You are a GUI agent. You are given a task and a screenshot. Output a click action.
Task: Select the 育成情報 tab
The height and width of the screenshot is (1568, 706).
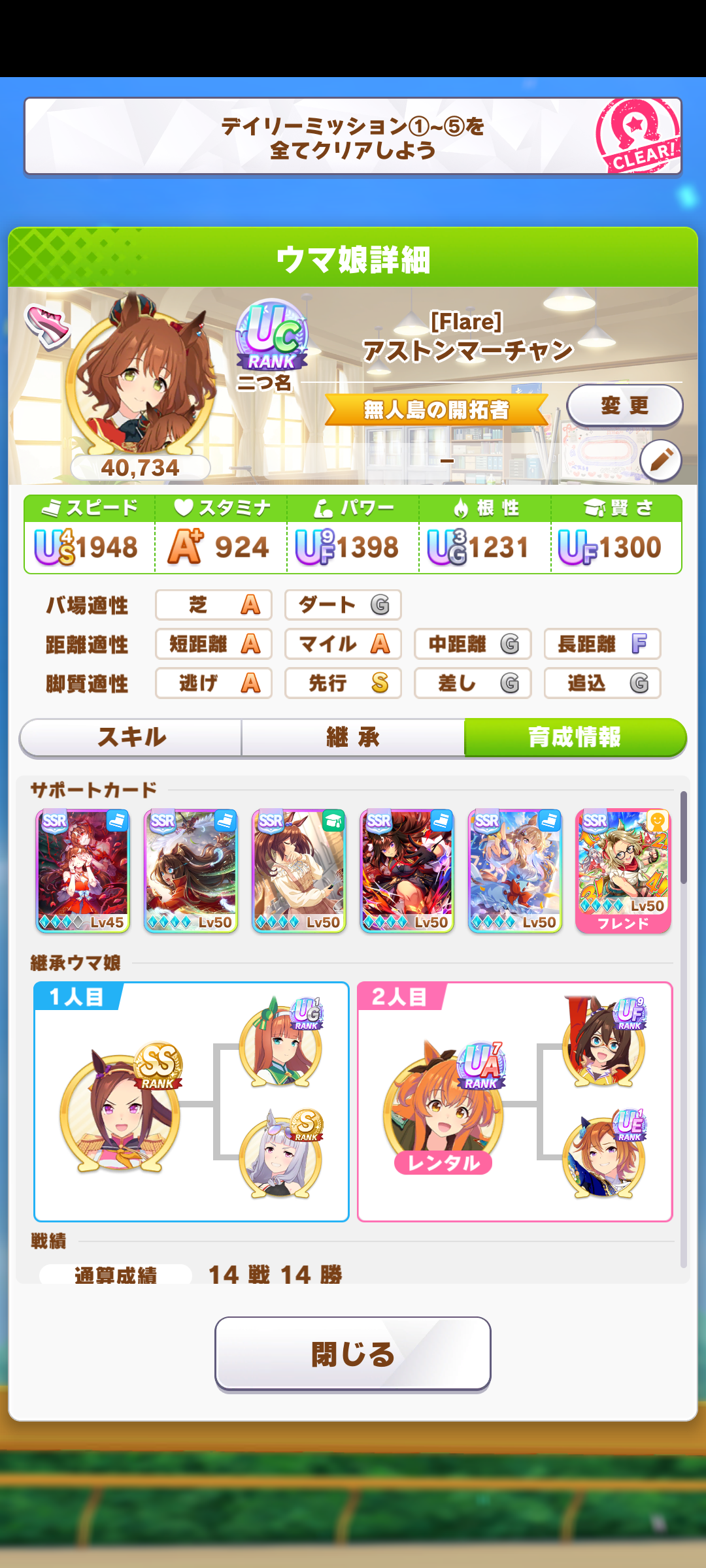point(575,738)
